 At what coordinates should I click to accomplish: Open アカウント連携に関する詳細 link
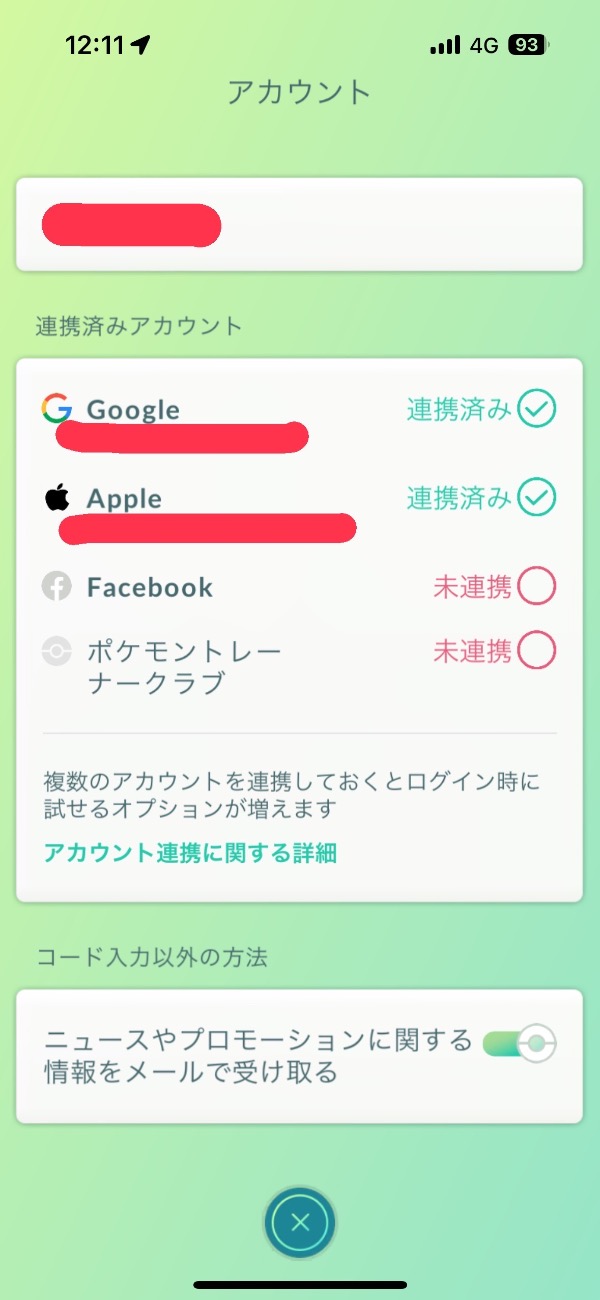pos(190,853)
